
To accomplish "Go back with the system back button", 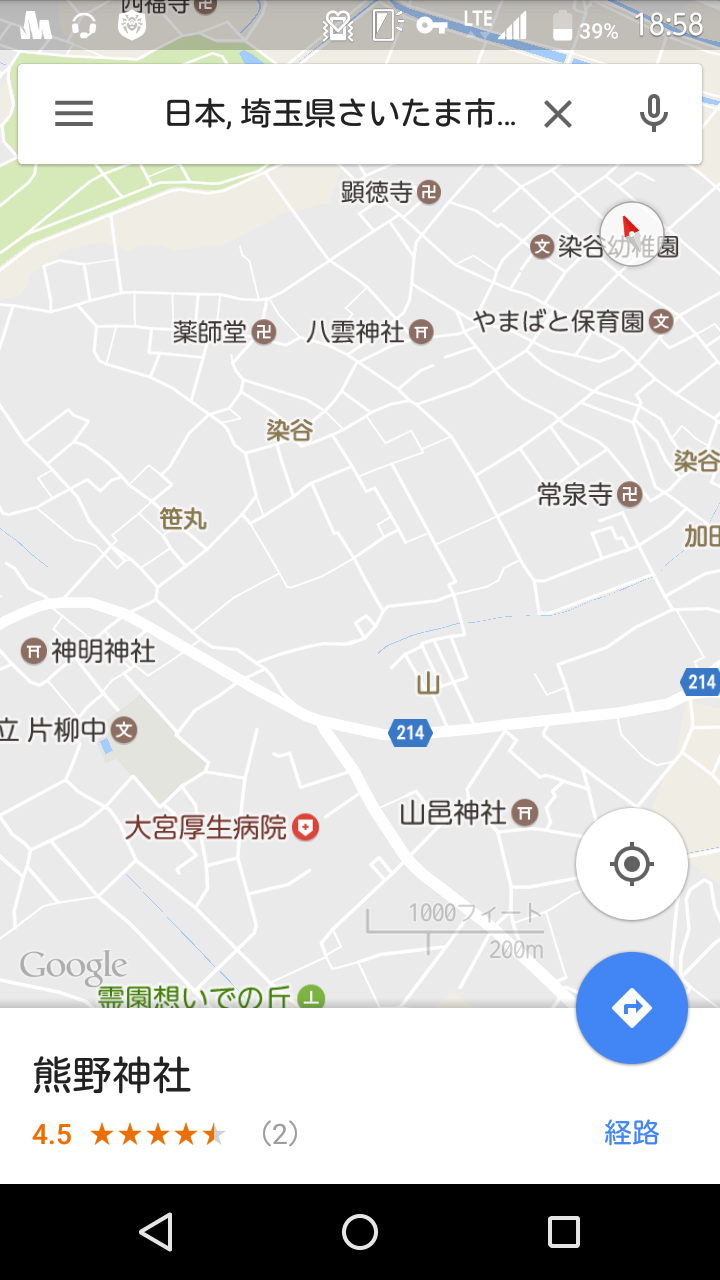I will pos(156,1232).
